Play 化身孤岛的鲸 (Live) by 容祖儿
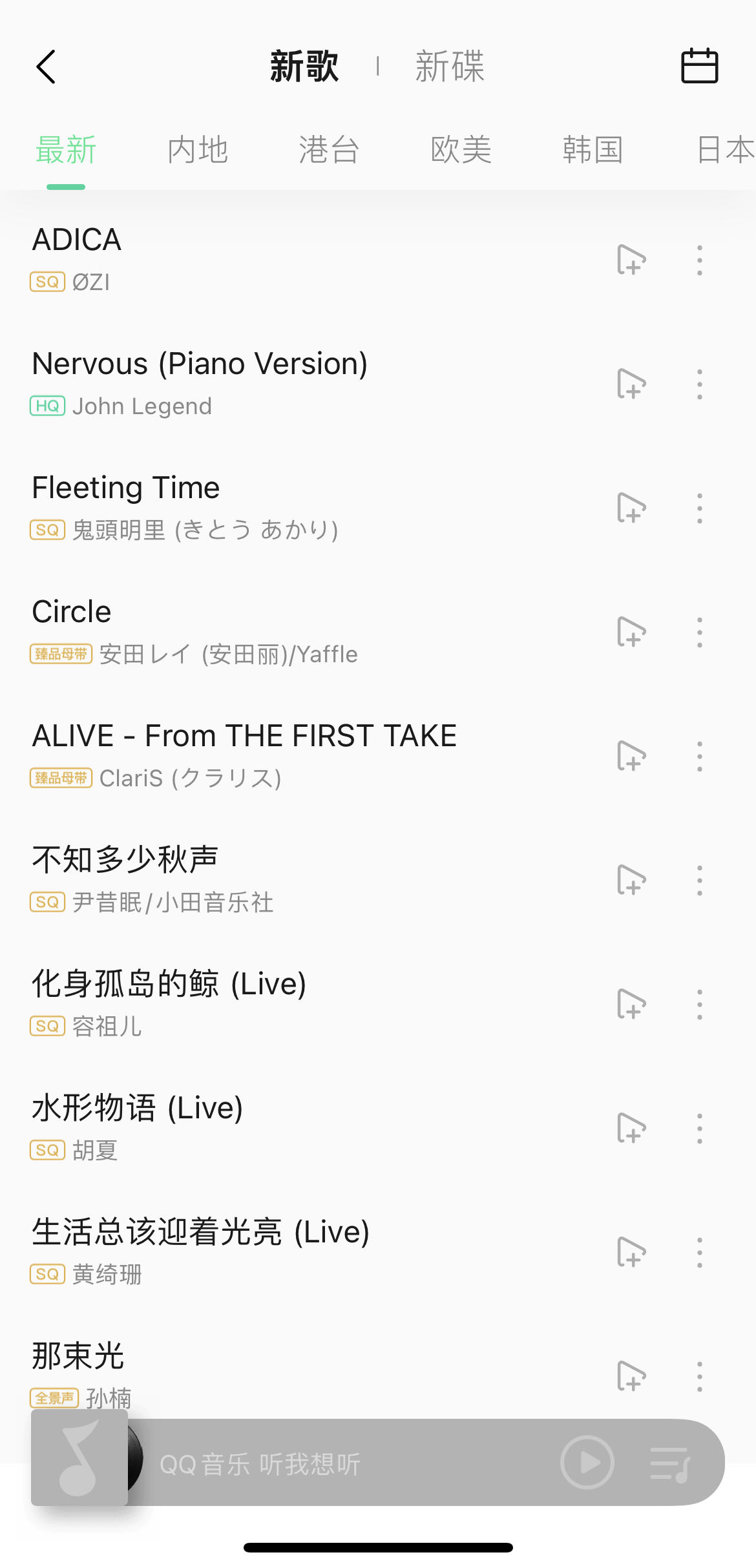Screen dimensions: 756x1568 [x=258, y=1003]
